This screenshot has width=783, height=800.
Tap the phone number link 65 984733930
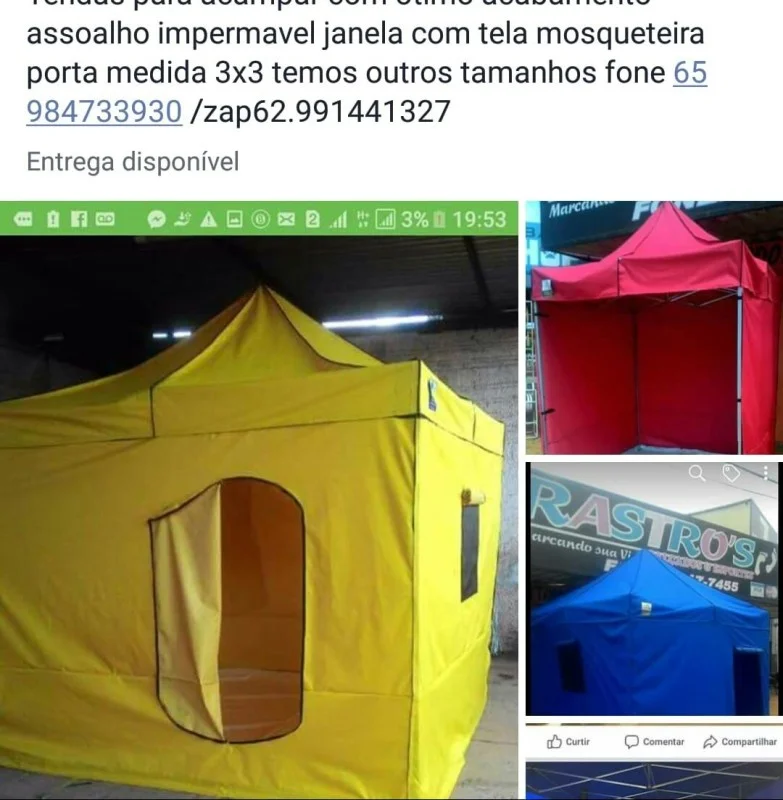pyautogui.click(x=104, y=112)
